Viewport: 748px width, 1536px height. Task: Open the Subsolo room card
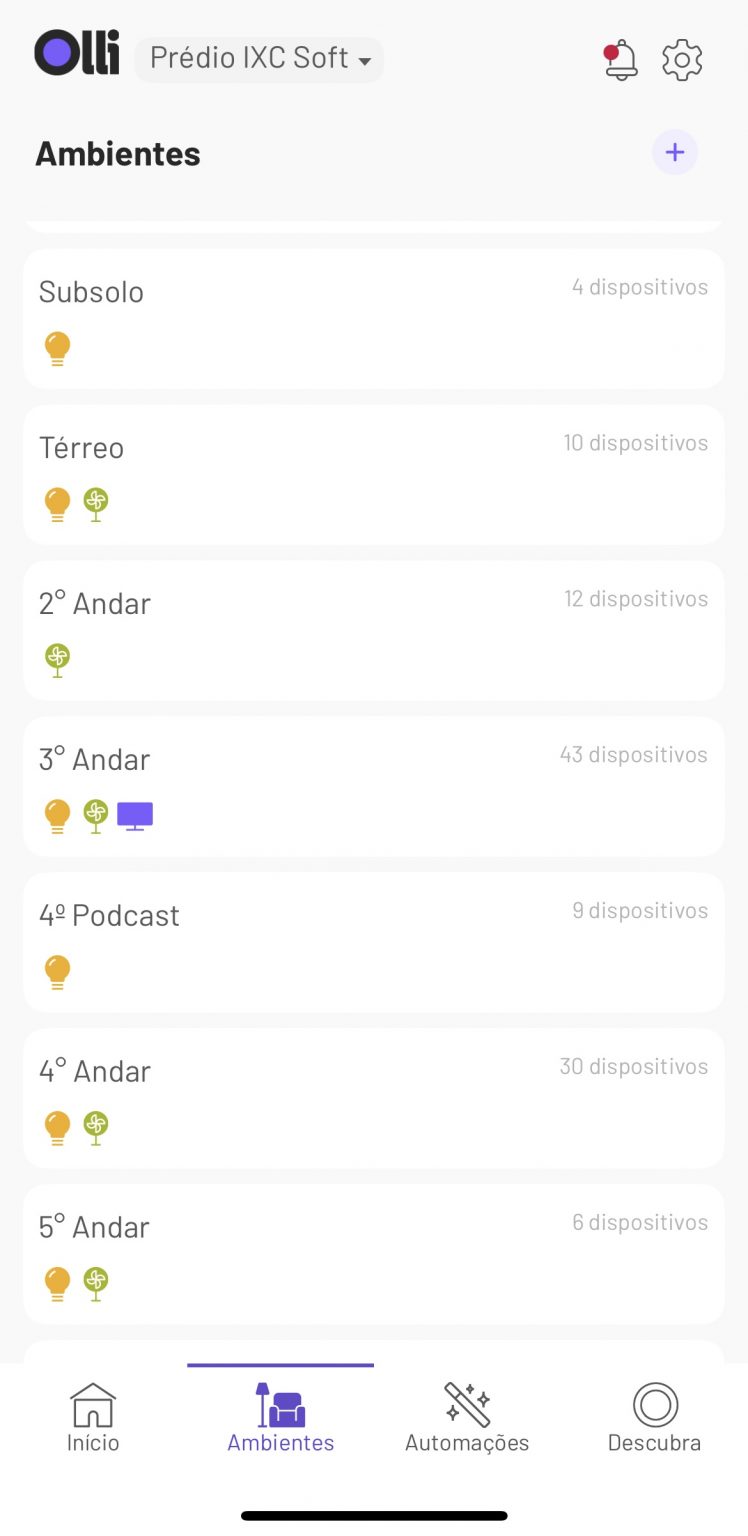[374, 319]
